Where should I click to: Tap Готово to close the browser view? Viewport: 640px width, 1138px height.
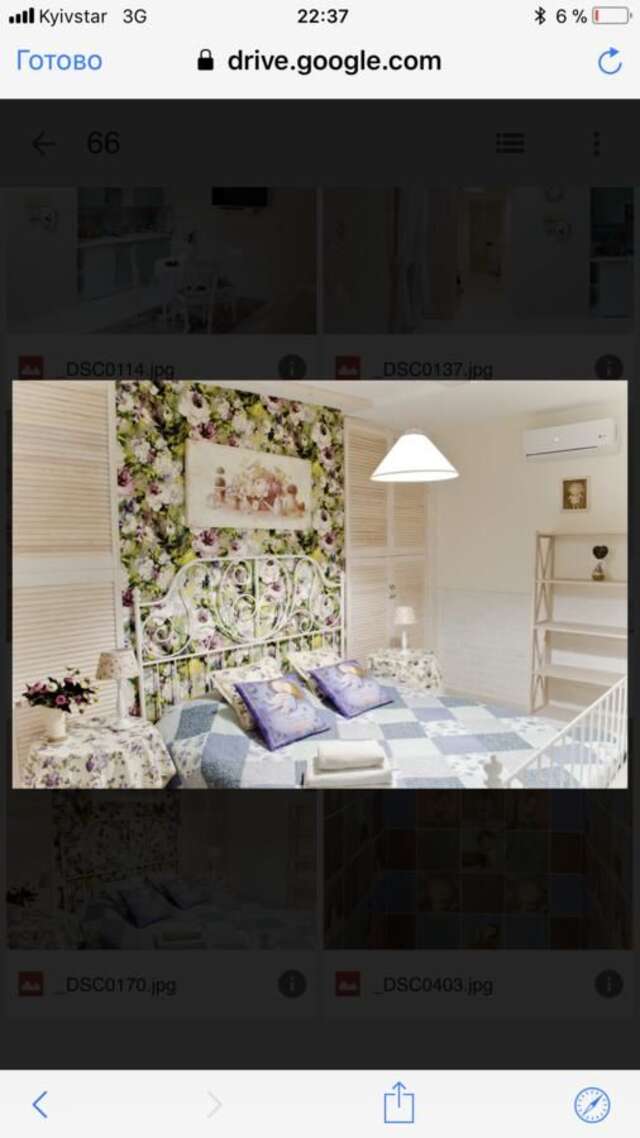(59, 61)
